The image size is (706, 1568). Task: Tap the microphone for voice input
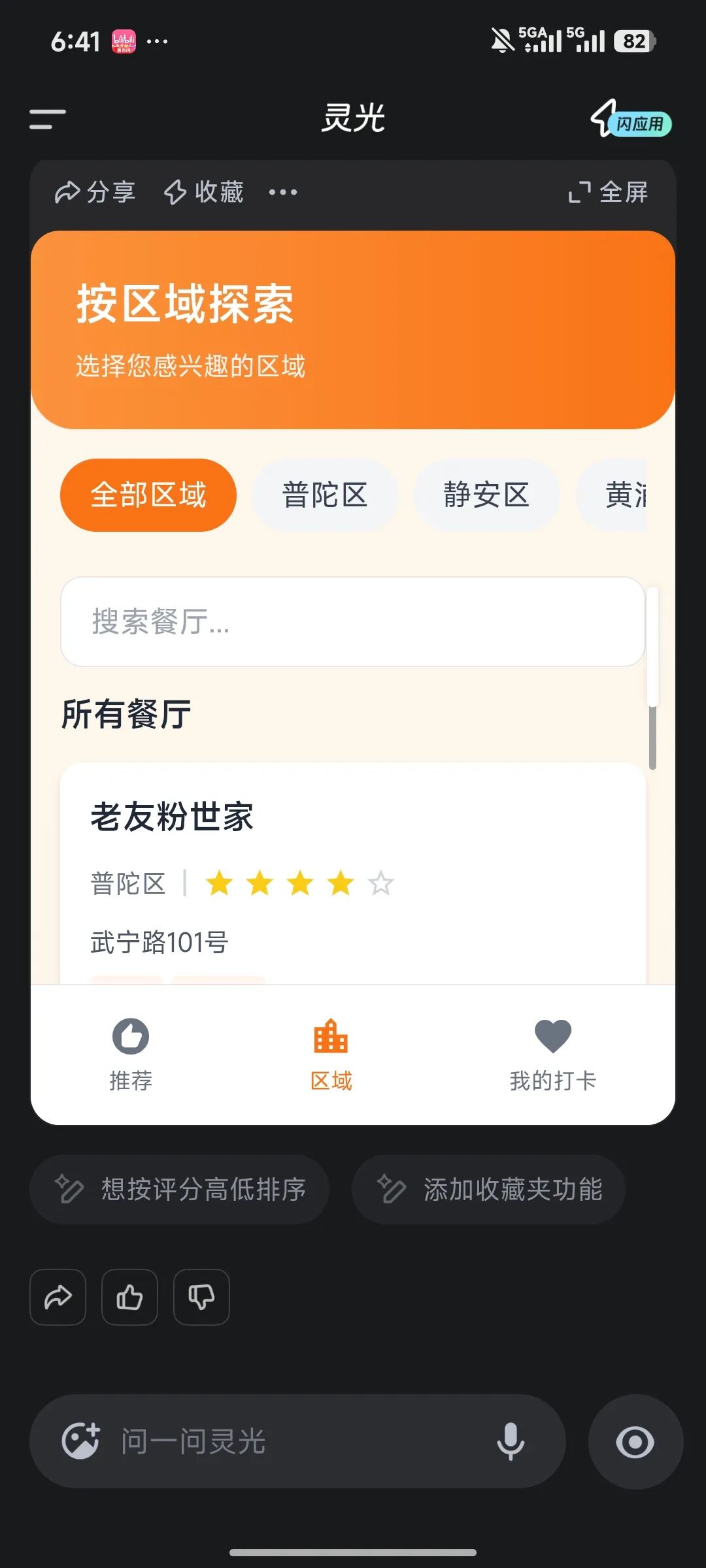point(511,1441)
